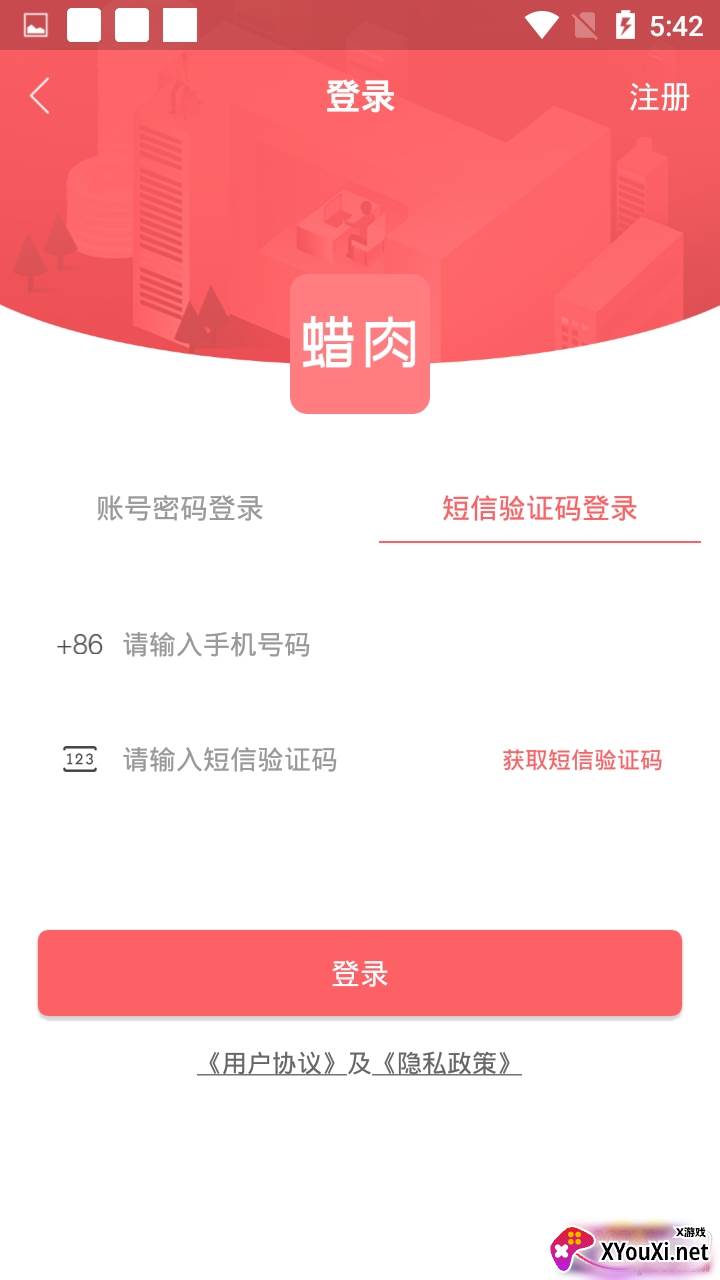Screen dimensions: 720x1280
Task: Go back using the top-left arrow
Action: (x=40, y=97)
